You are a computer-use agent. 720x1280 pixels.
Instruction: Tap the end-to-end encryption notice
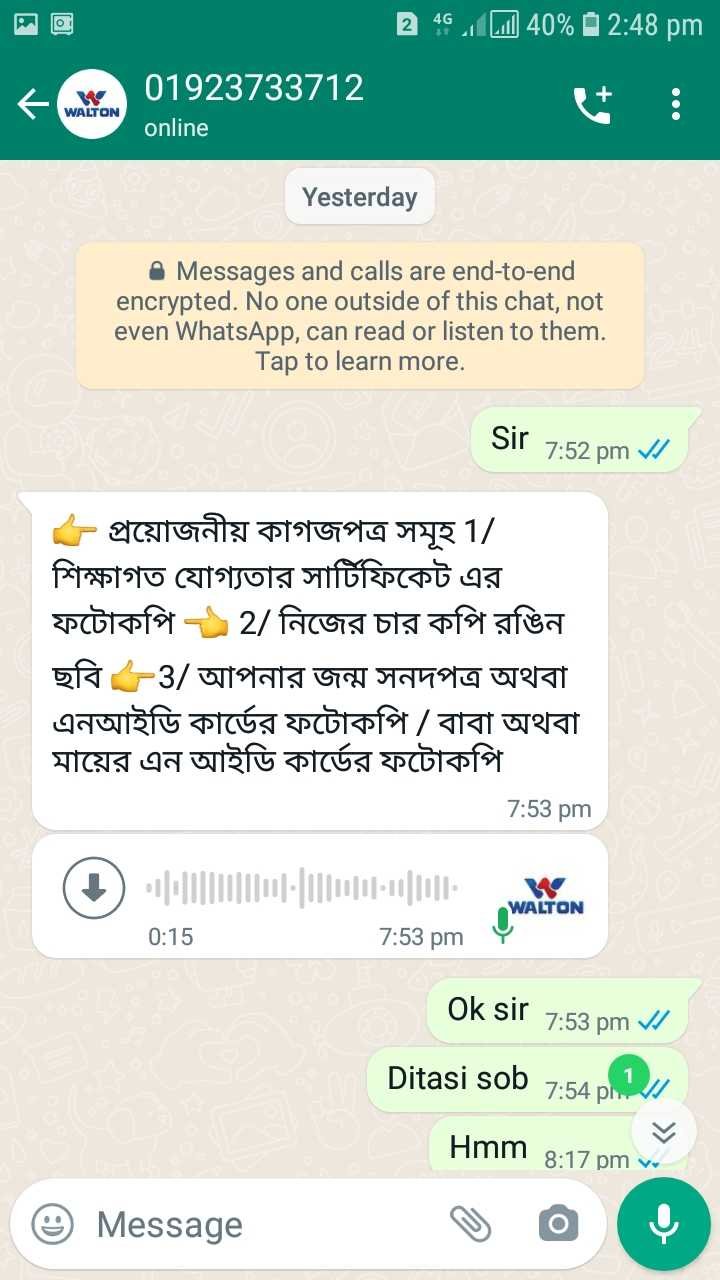(x=360, y=315)
